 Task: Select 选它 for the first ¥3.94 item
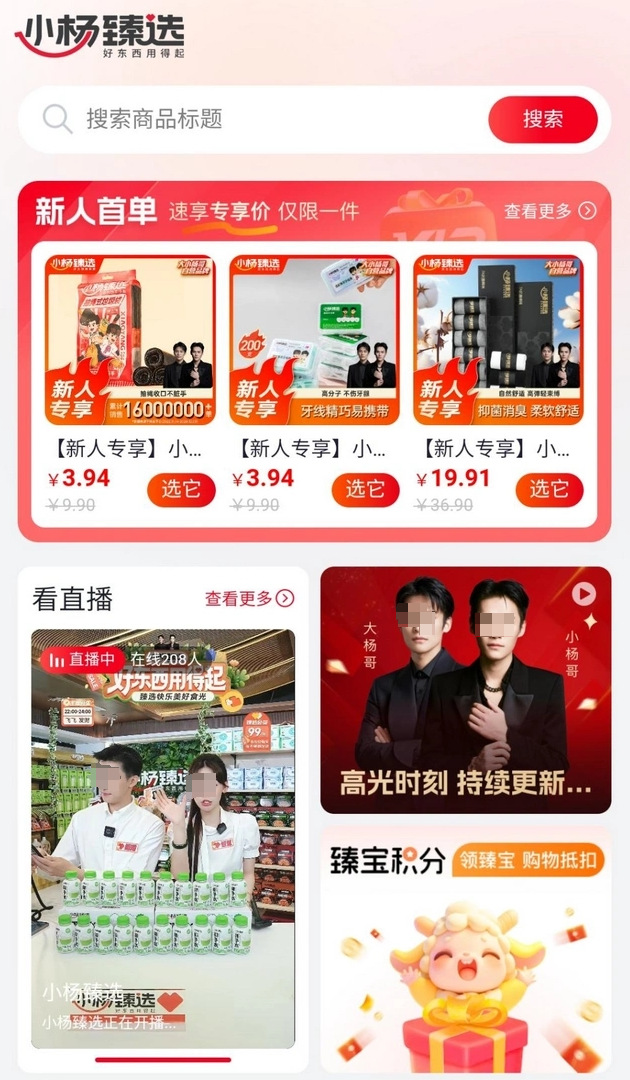181,490
